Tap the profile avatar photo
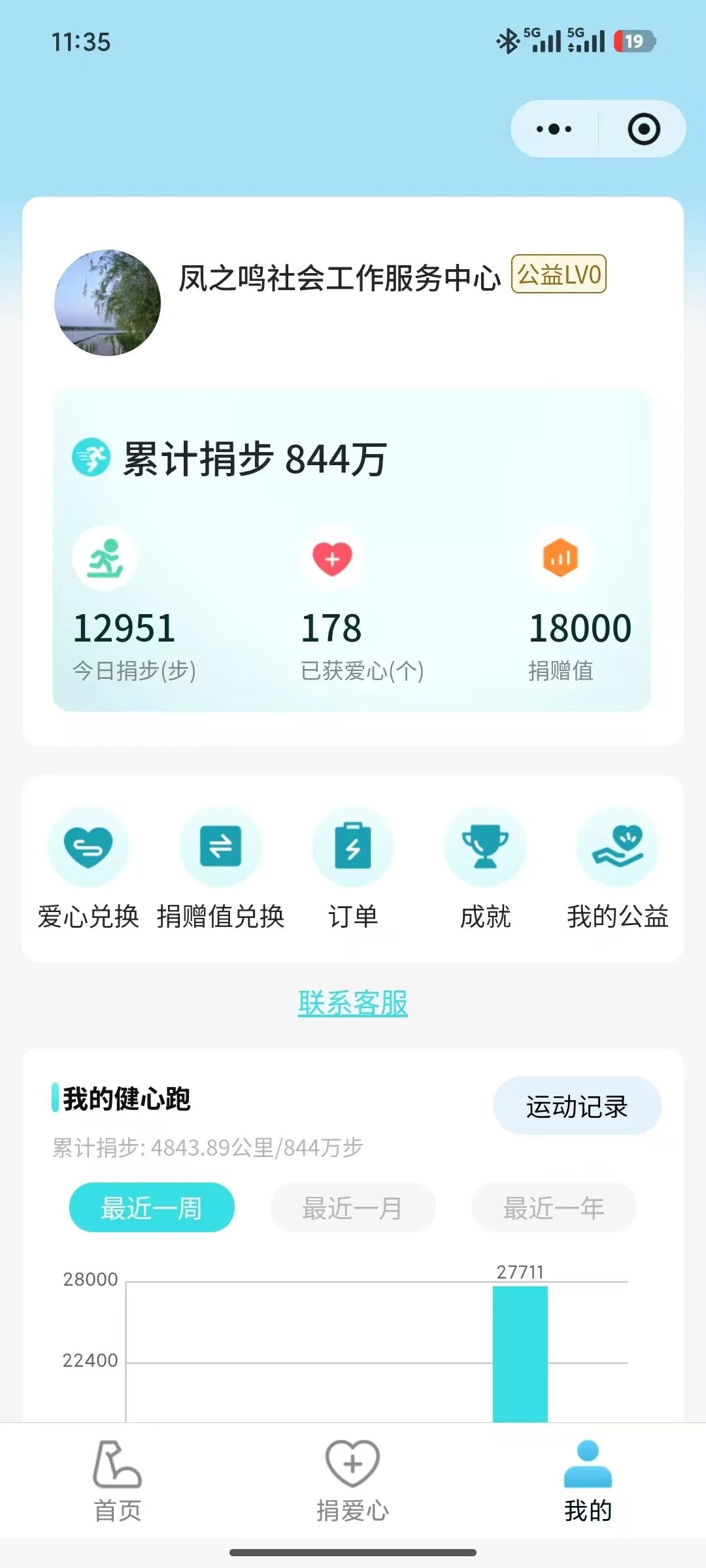The image size is (706, 1568). (107, 302)
